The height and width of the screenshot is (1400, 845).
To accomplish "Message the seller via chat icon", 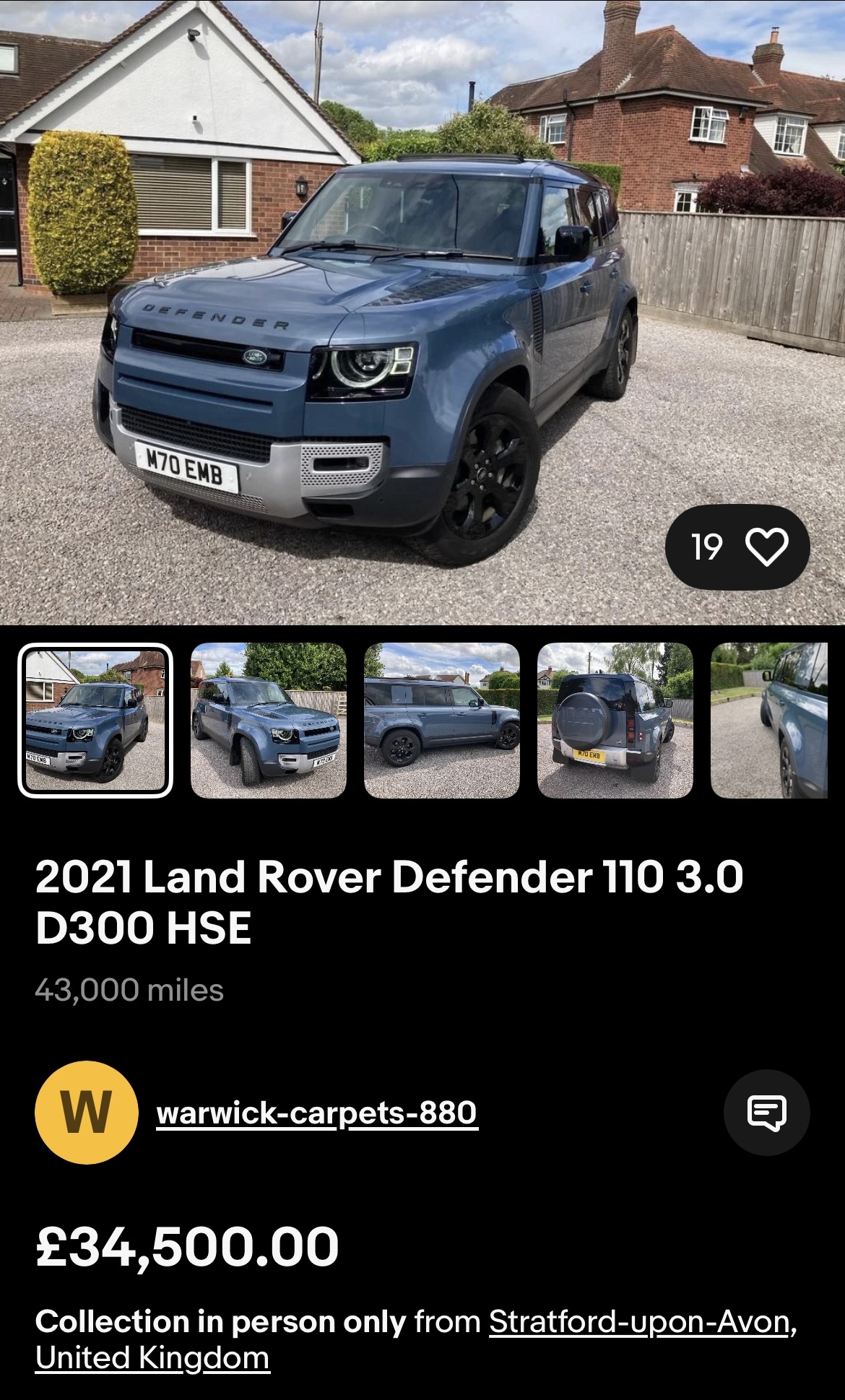I will [767, 1113].
